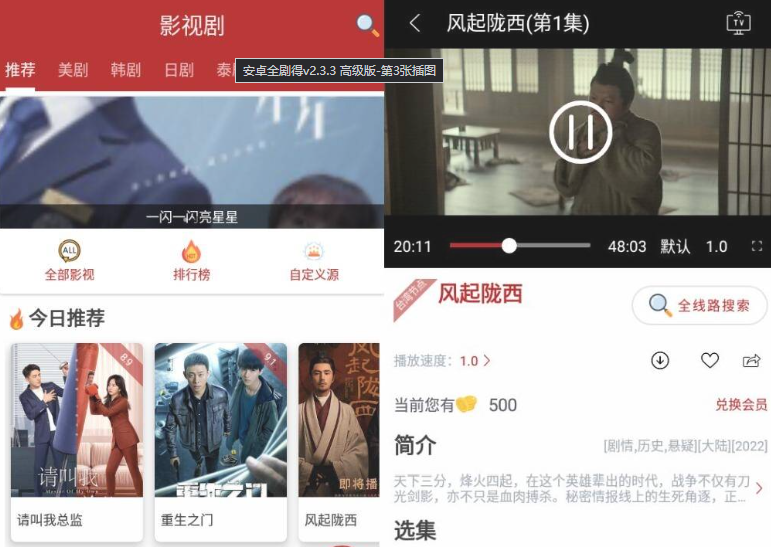771x547 pixels.
Task: Download this episode
Action: pos(660,360)
